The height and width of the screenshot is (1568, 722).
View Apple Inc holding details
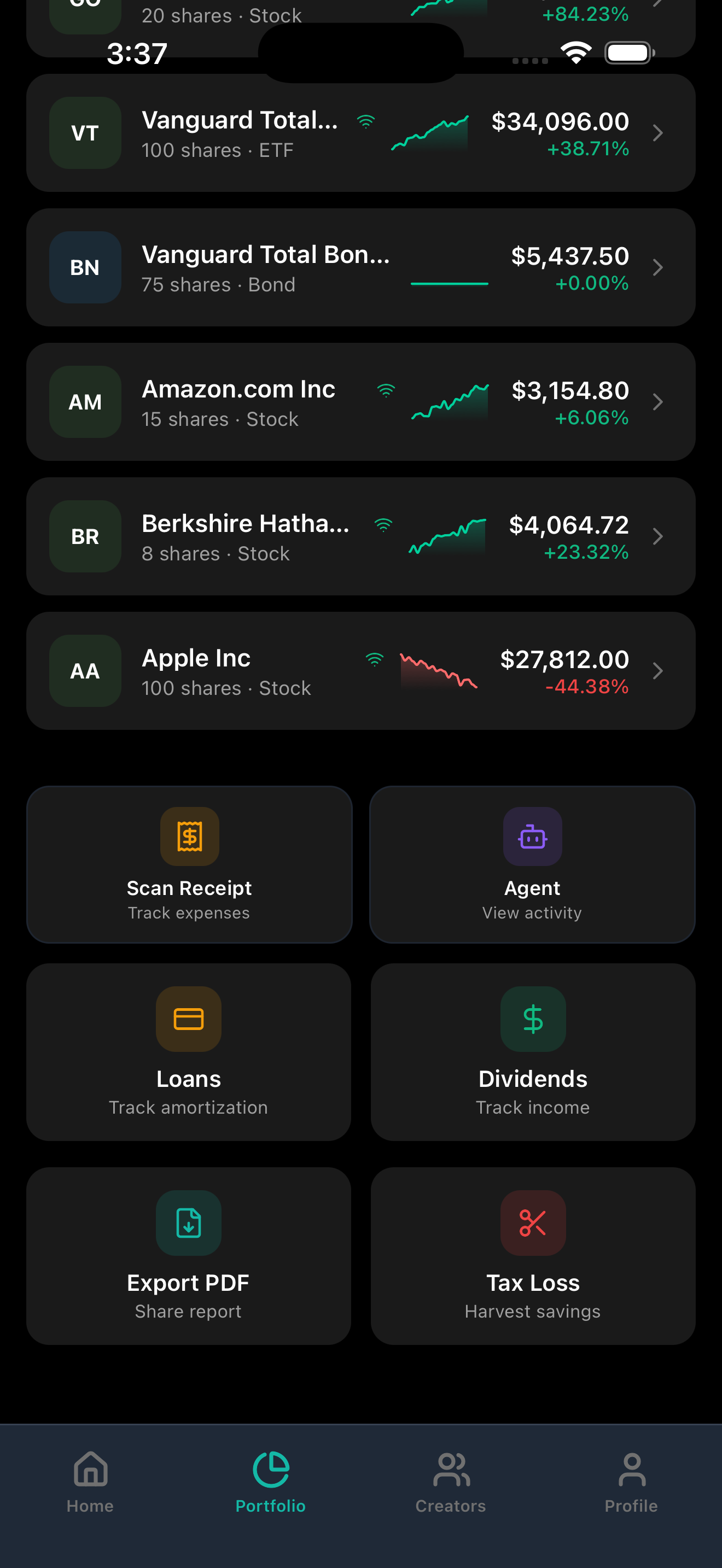[360, 671]
